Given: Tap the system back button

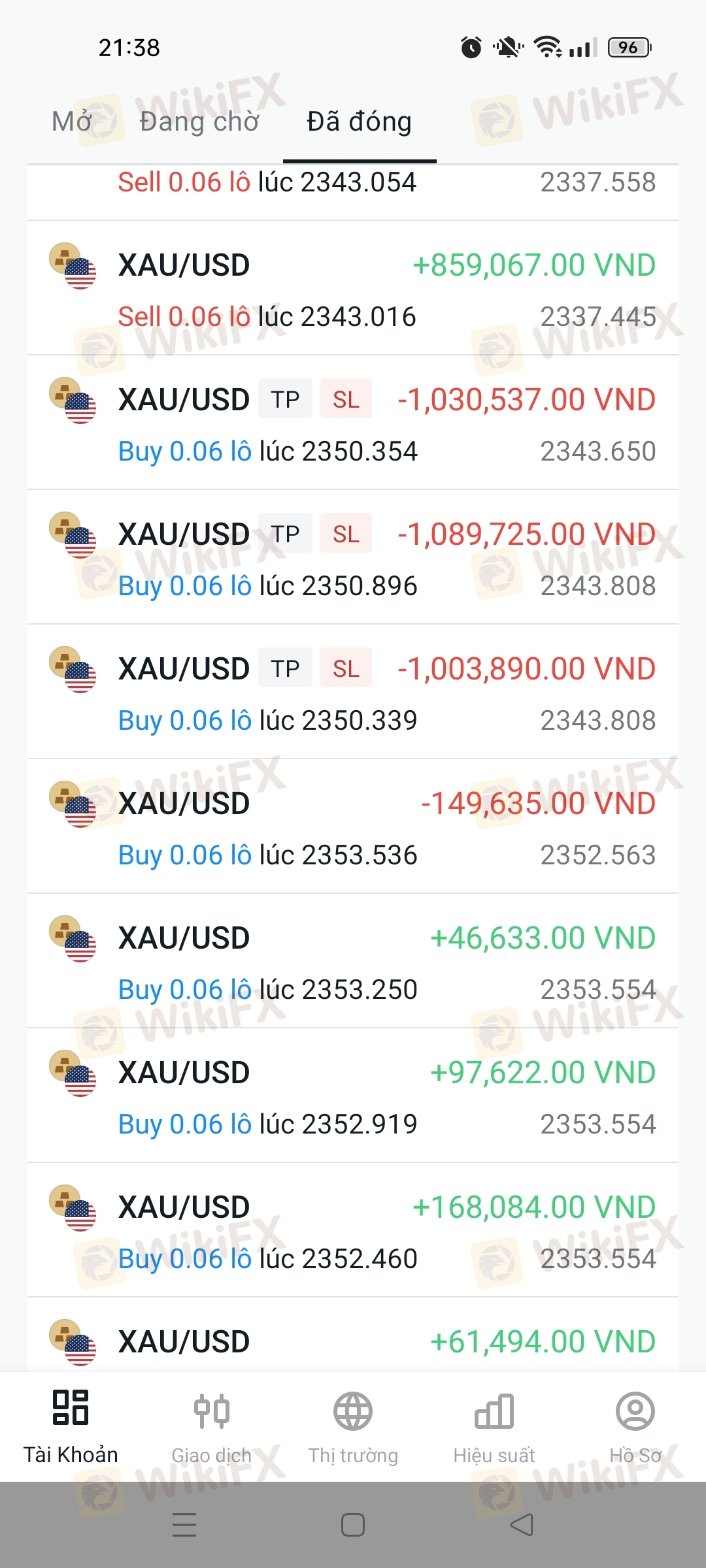Looking at the screenshot, I should [x=522, y=1525].
